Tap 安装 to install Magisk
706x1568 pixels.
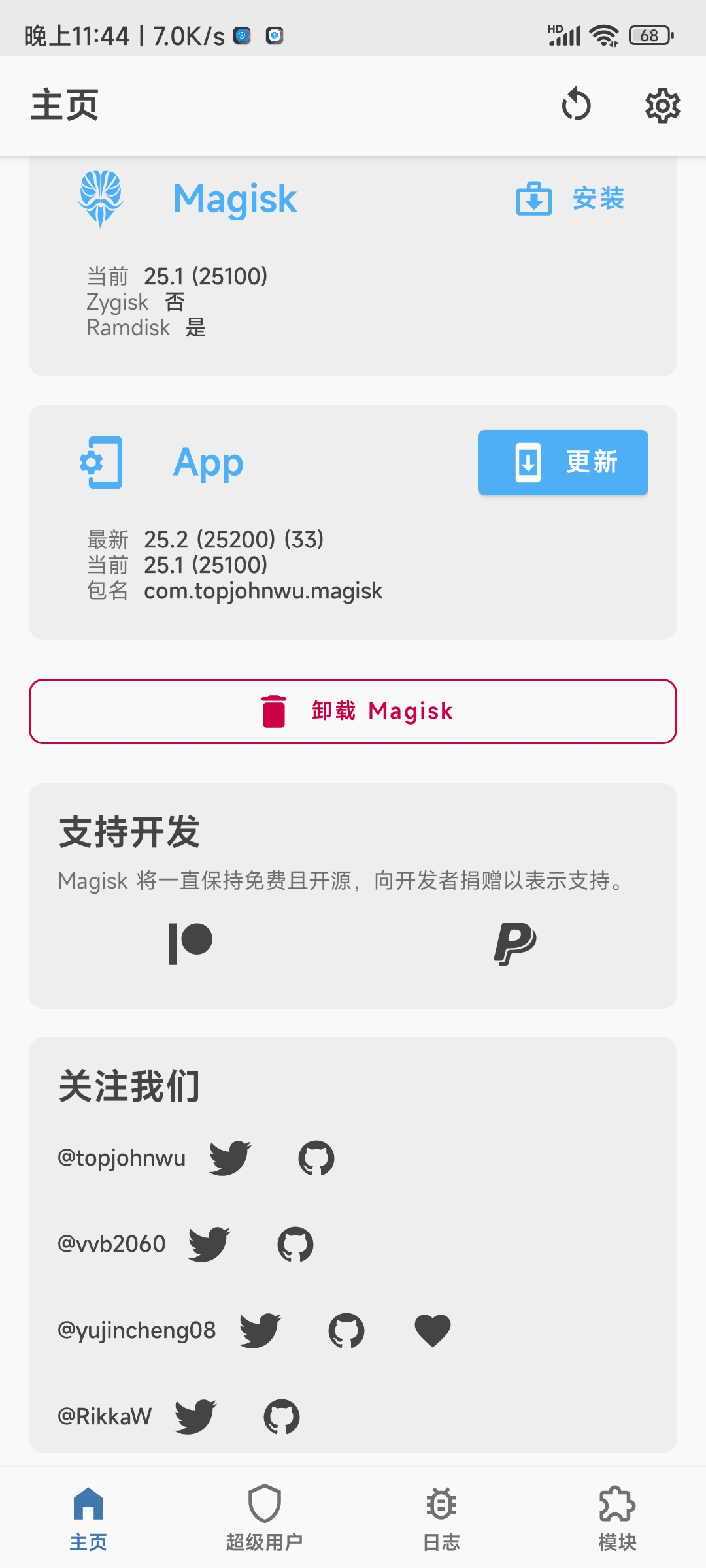tap(571, 199)
